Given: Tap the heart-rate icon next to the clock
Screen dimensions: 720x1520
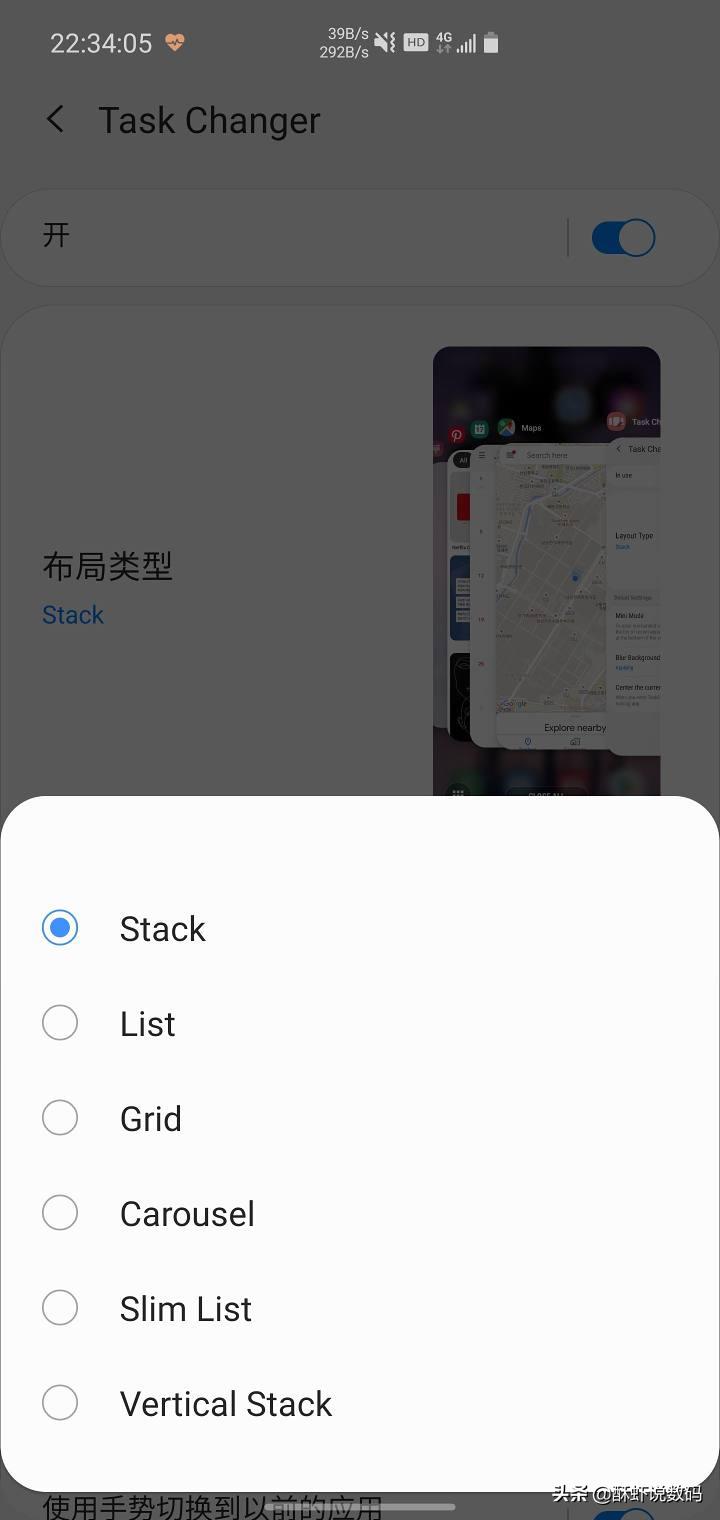Looking at the screenshot, I should click(174, 44).
